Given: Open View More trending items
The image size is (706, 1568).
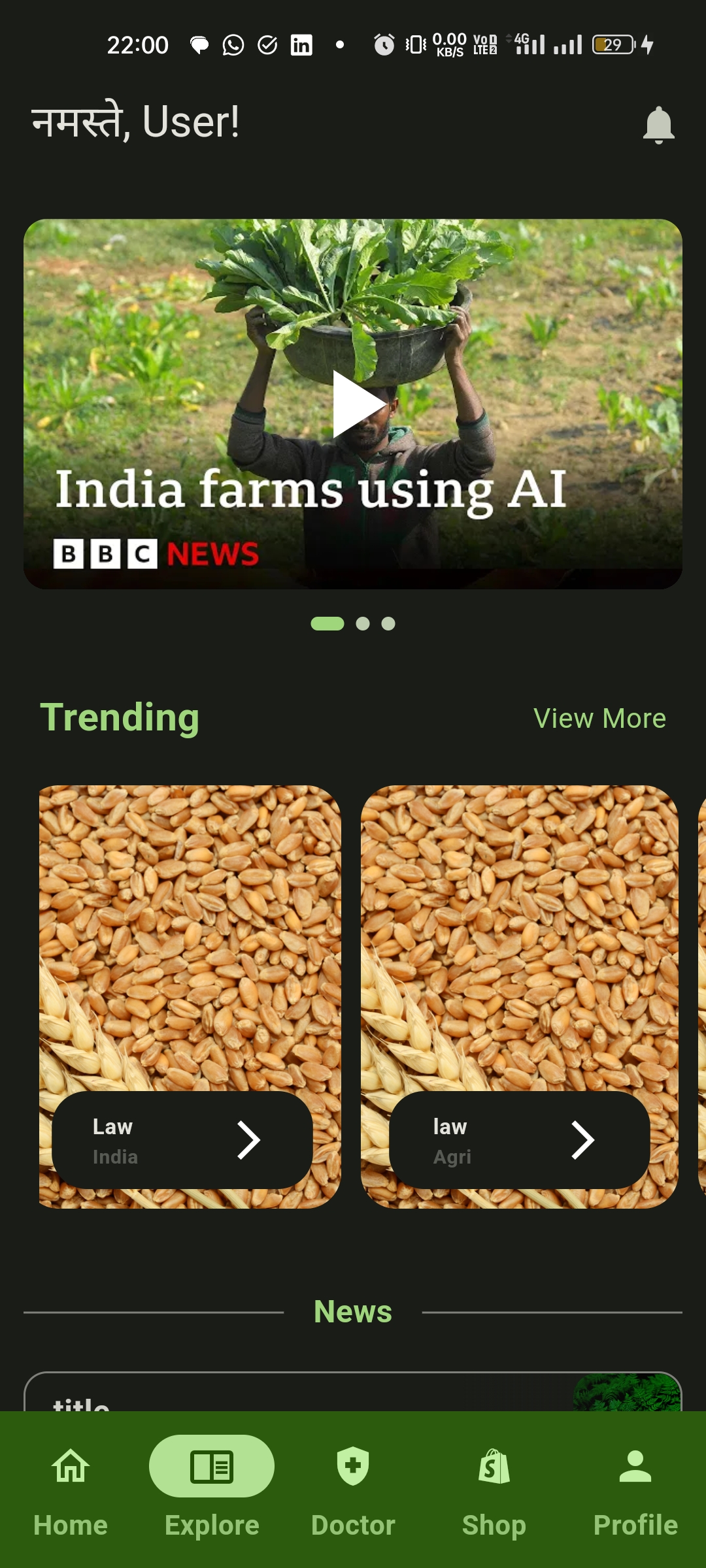Looking at the screenshot, I should tap(599, 718).
